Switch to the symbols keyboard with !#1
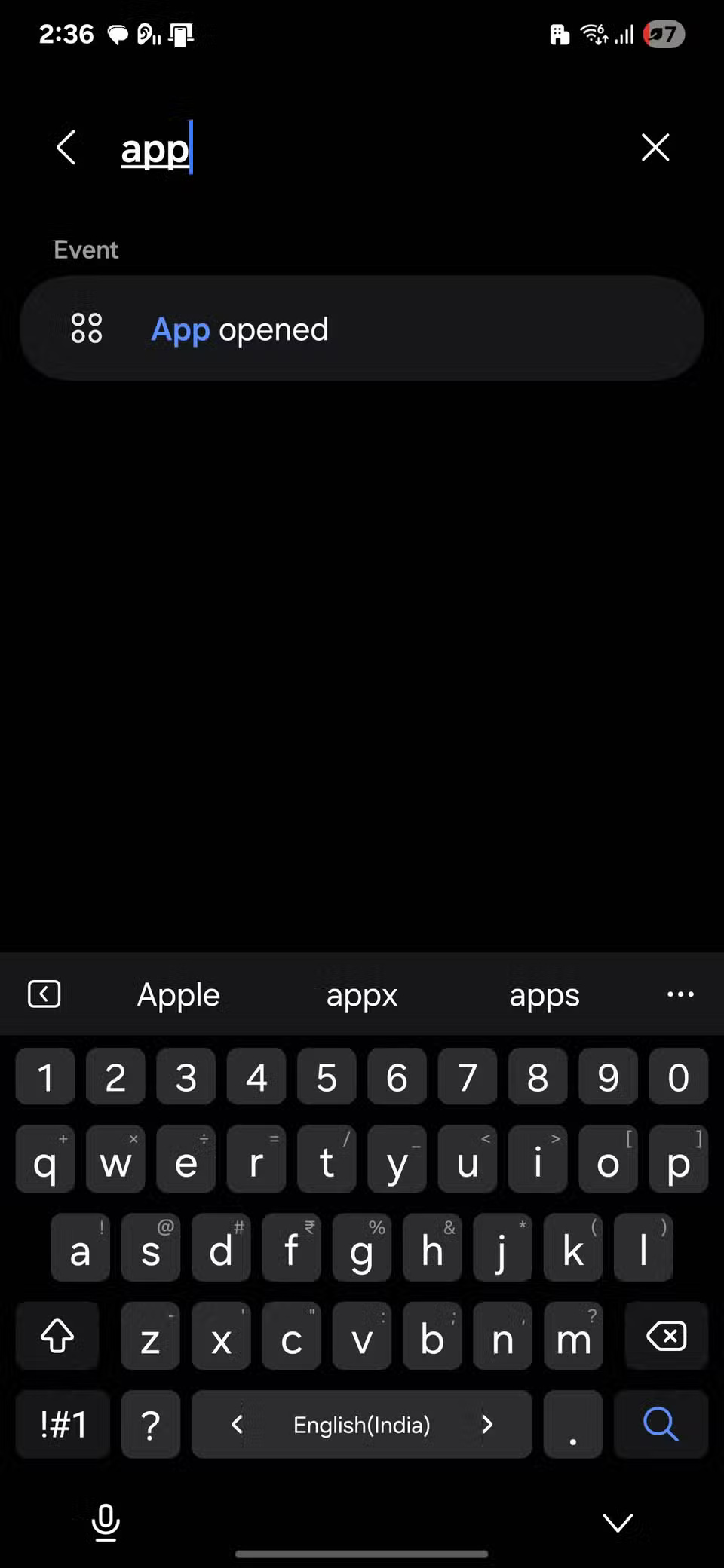Viewport: 724px width, 1568px height. tap(63, 1424)
